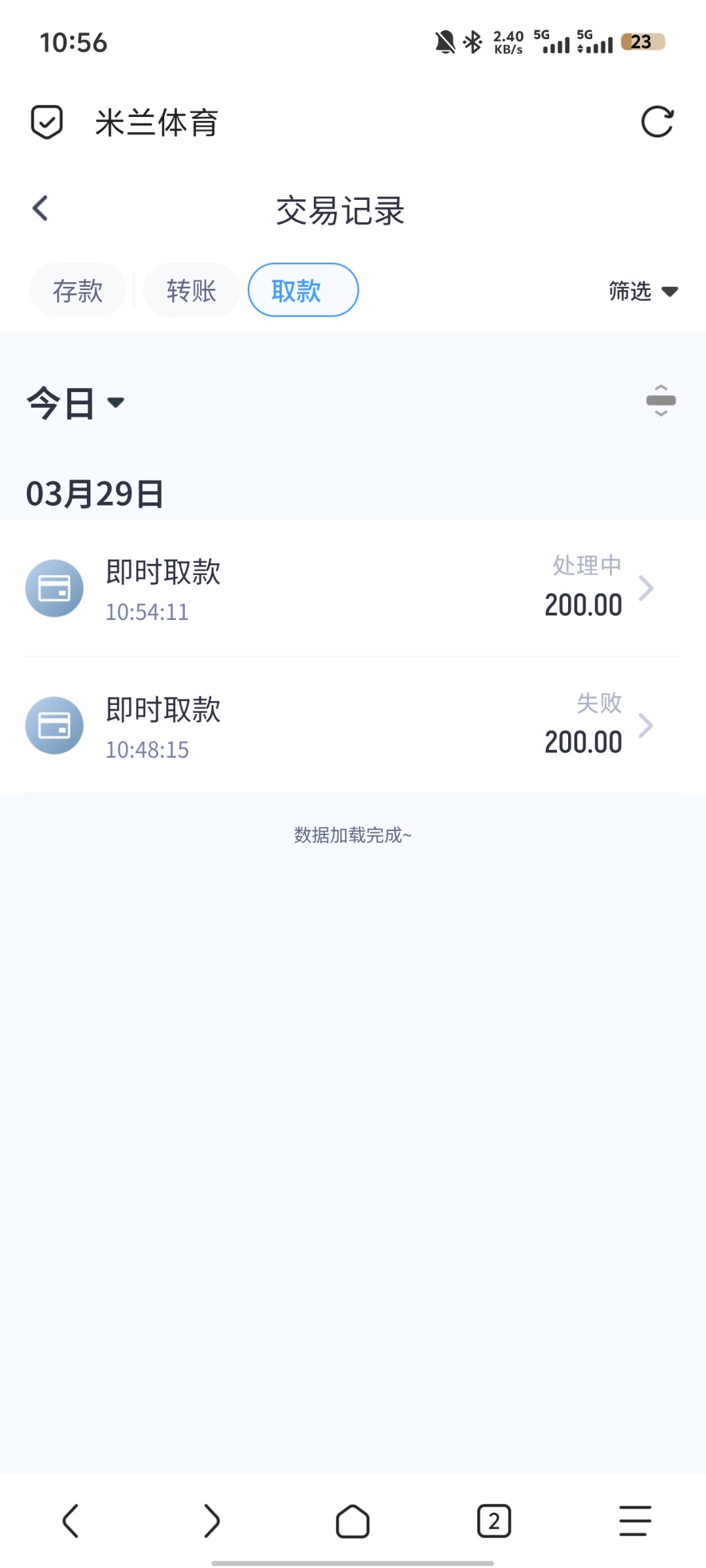Image resolution: width=706 pixels, height=1568 pixels.
Task: Go back from 交易记录 page
Action: point(41,208)
